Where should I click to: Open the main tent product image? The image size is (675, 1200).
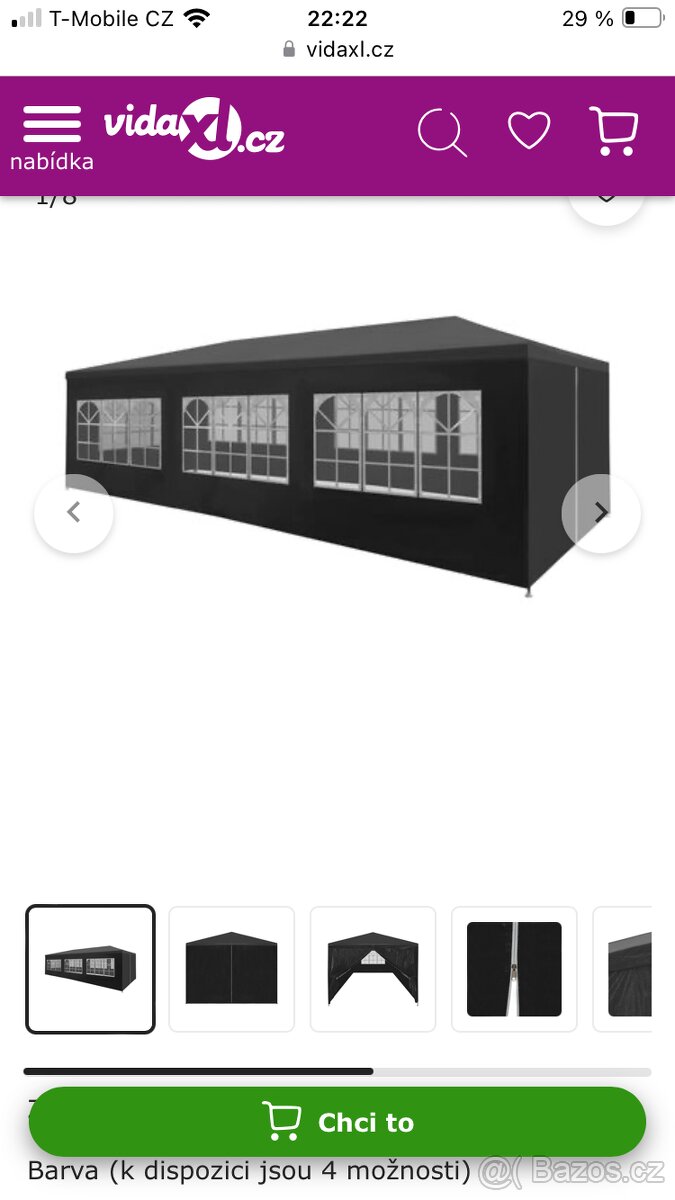[337, 455]
